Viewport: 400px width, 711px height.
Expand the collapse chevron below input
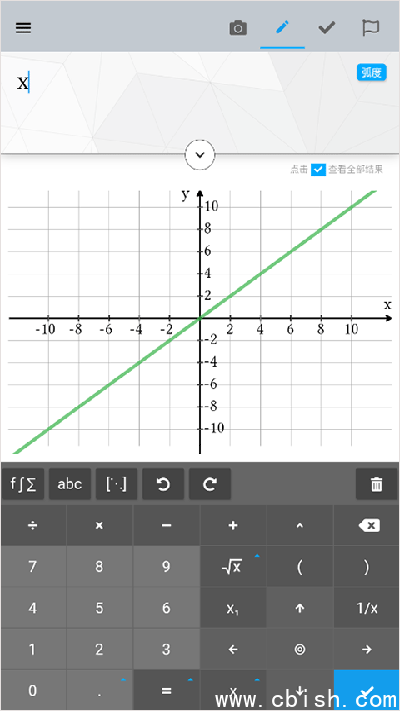(200, 155)
